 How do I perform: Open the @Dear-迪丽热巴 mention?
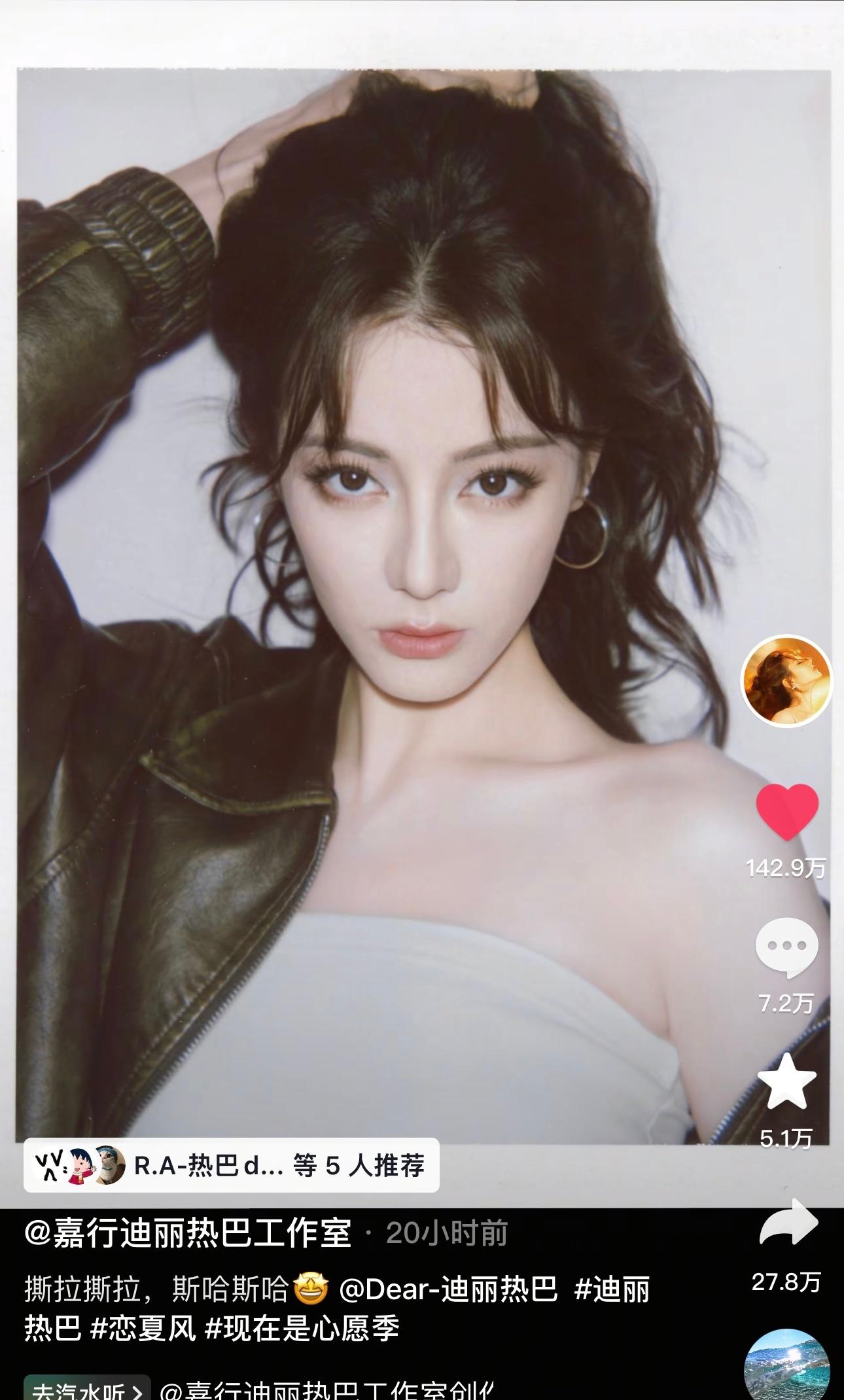448,1289
